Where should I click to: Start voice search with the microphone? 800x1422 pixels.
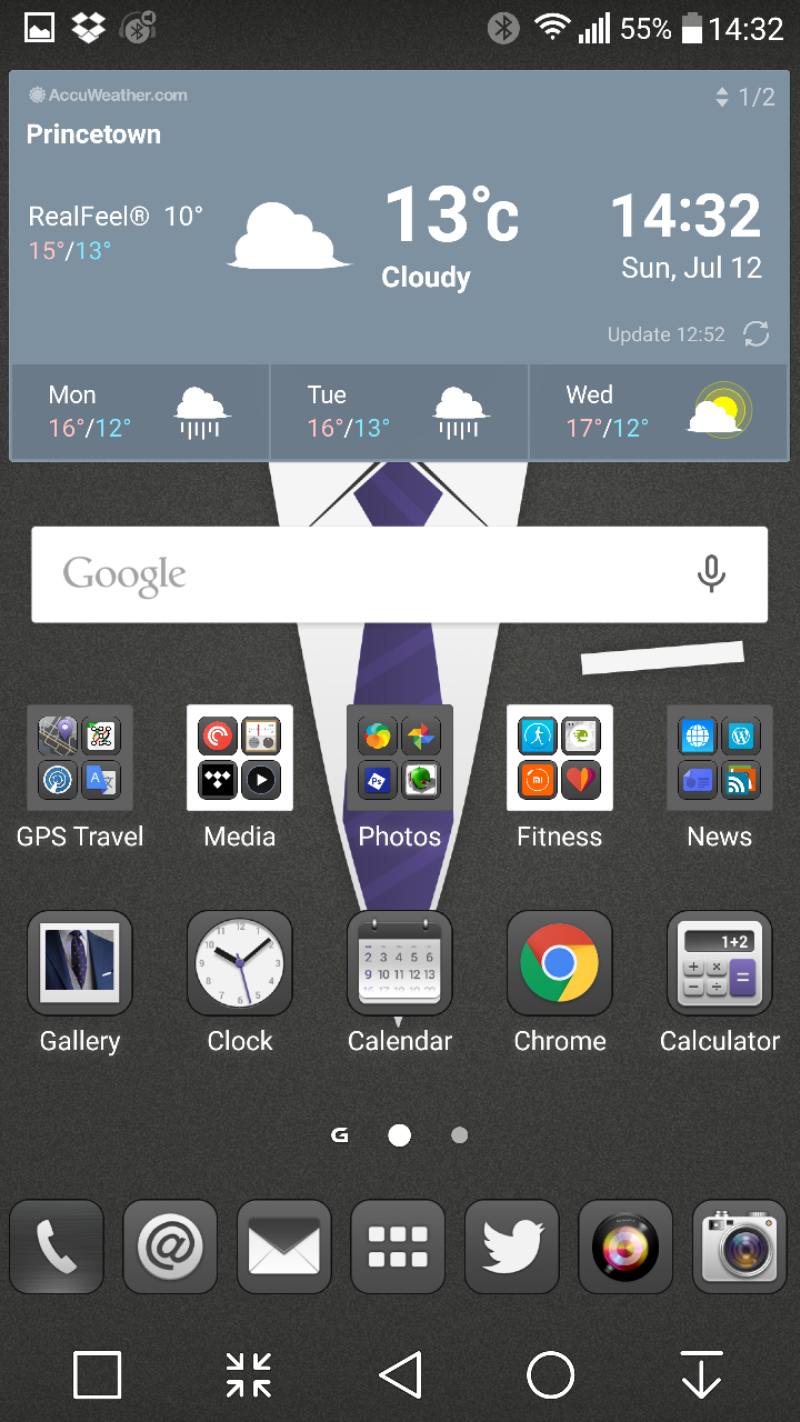tap(711, 574)
